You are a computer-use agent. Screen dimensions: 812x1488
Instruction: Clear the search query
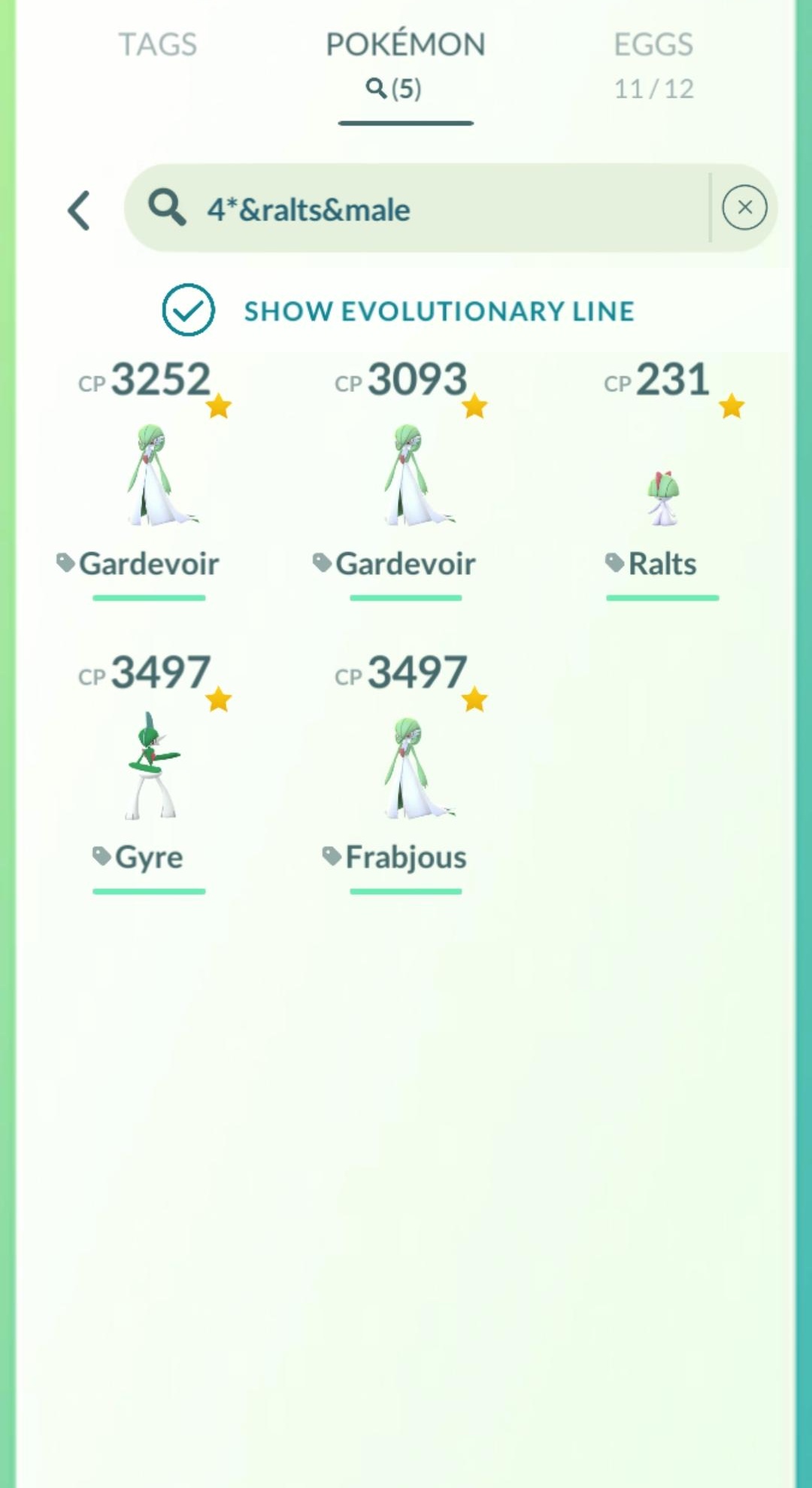click(x=744, y=208)
